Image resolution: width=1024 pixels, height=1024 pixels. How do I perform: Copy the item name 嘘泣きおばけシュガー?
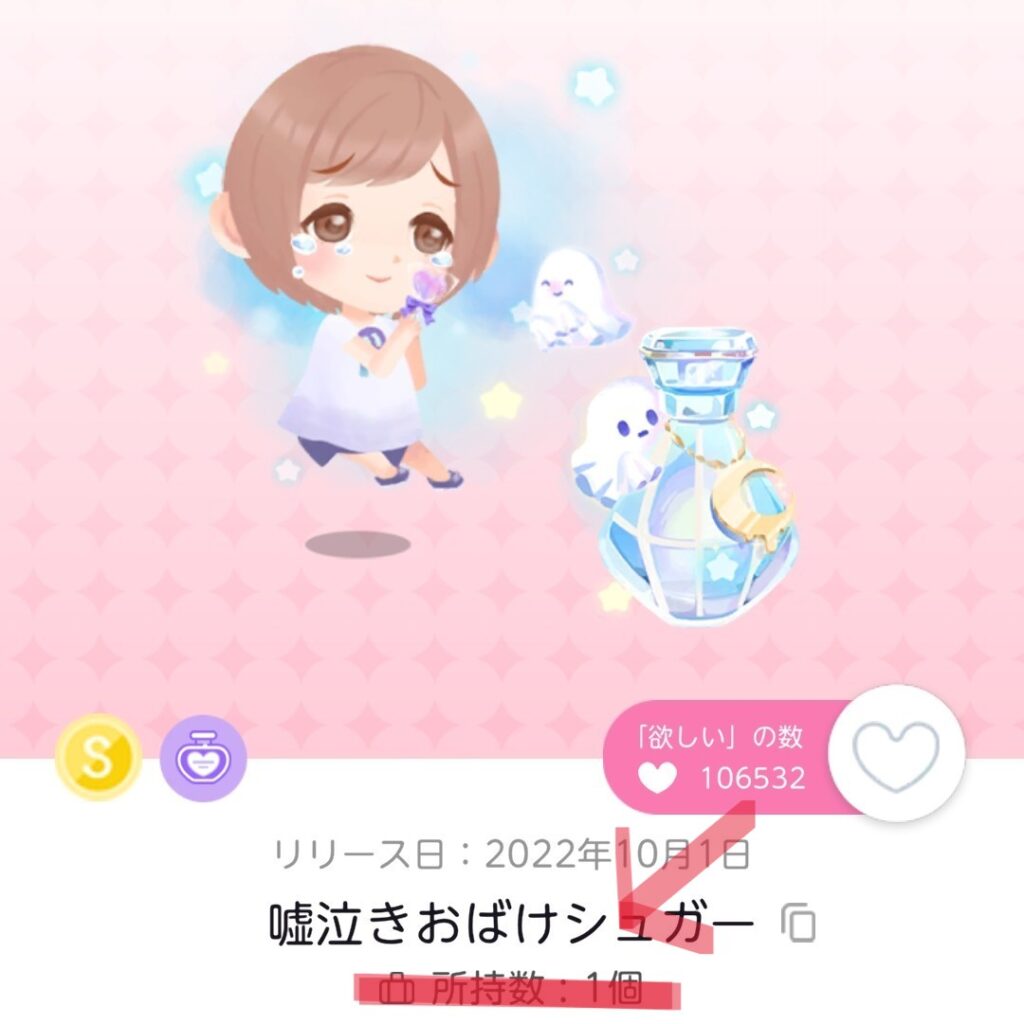point(798,922)
